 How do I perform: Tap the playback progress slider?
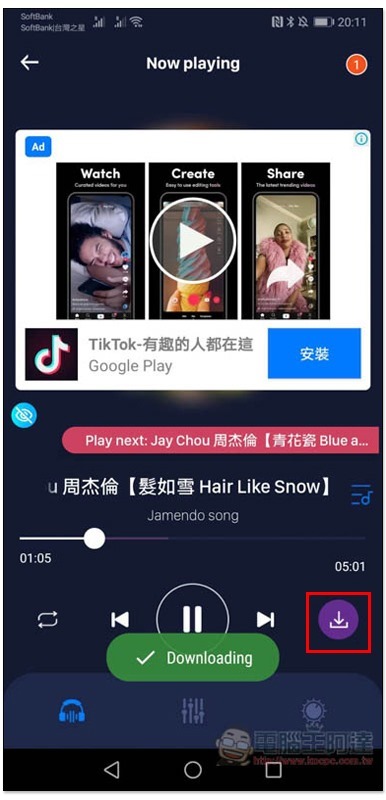192,538
